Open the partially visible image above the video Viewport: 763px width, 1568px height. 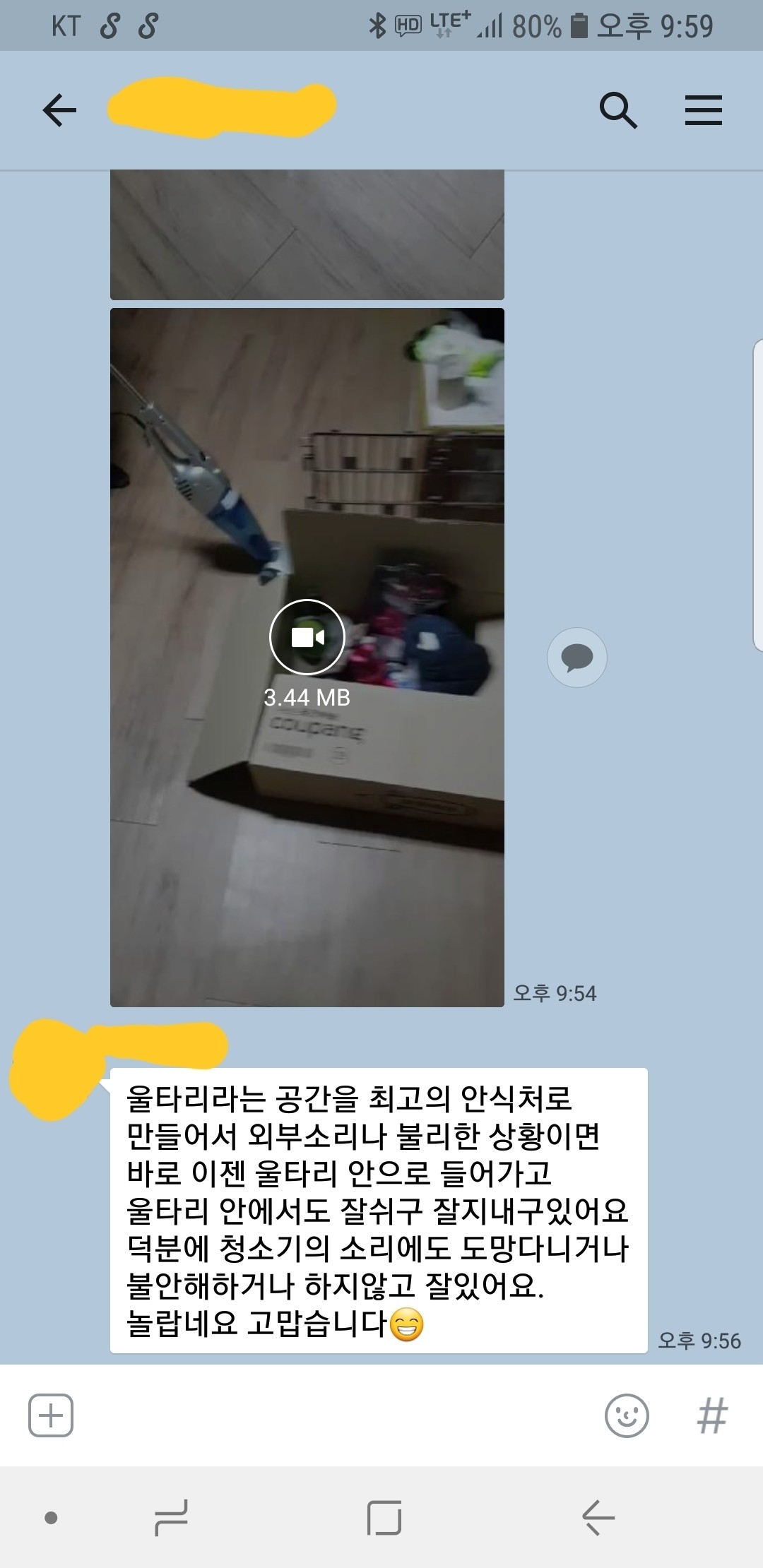click(x=307, y=234)
